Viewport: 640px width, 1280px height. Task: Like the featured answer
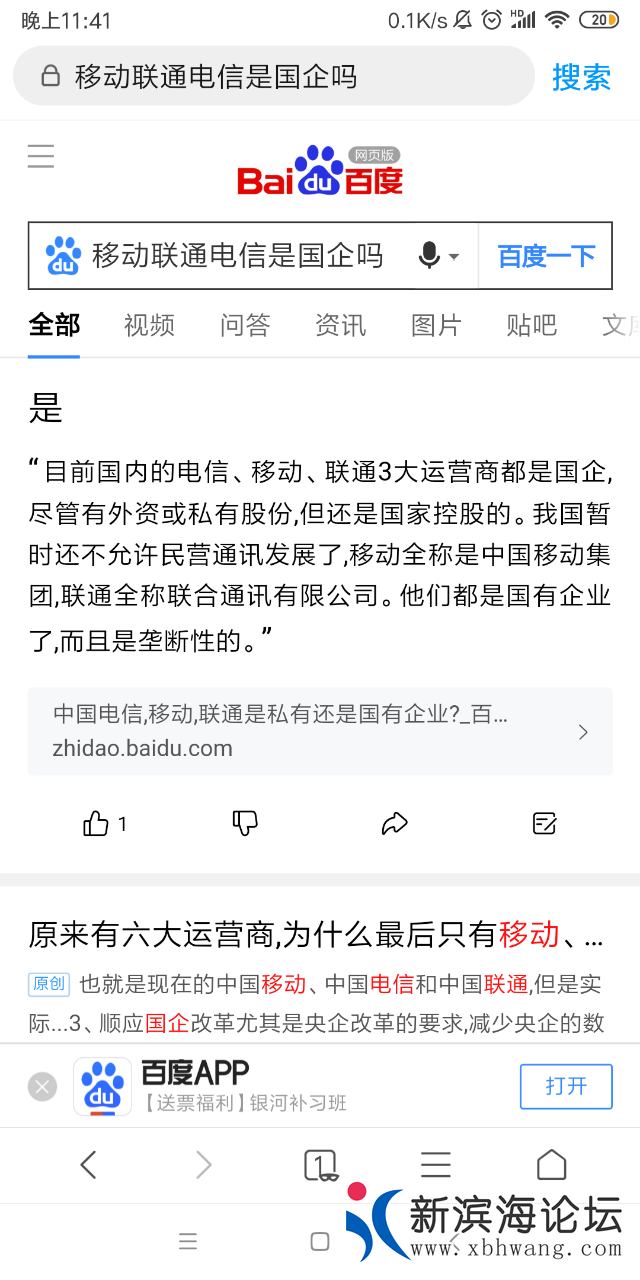(x=97, y=824)
